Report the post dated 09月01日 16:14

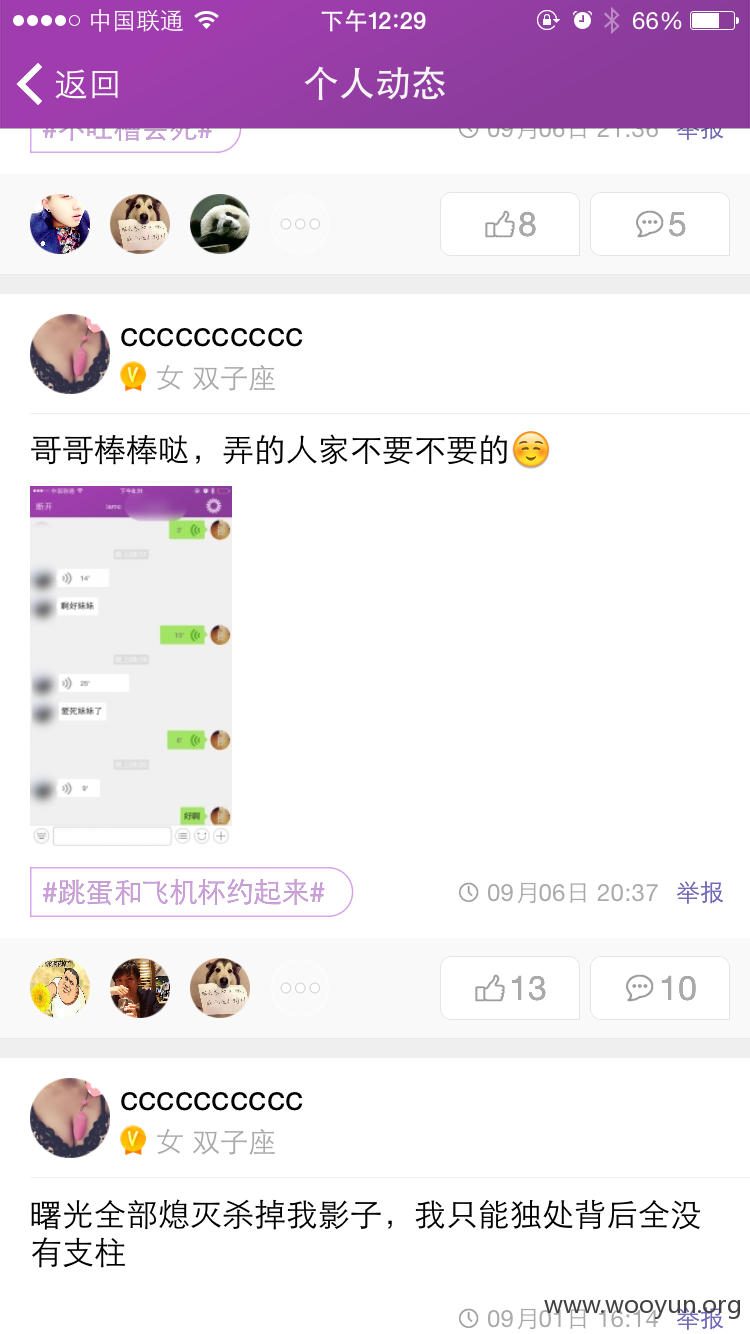coord(700,1319)
